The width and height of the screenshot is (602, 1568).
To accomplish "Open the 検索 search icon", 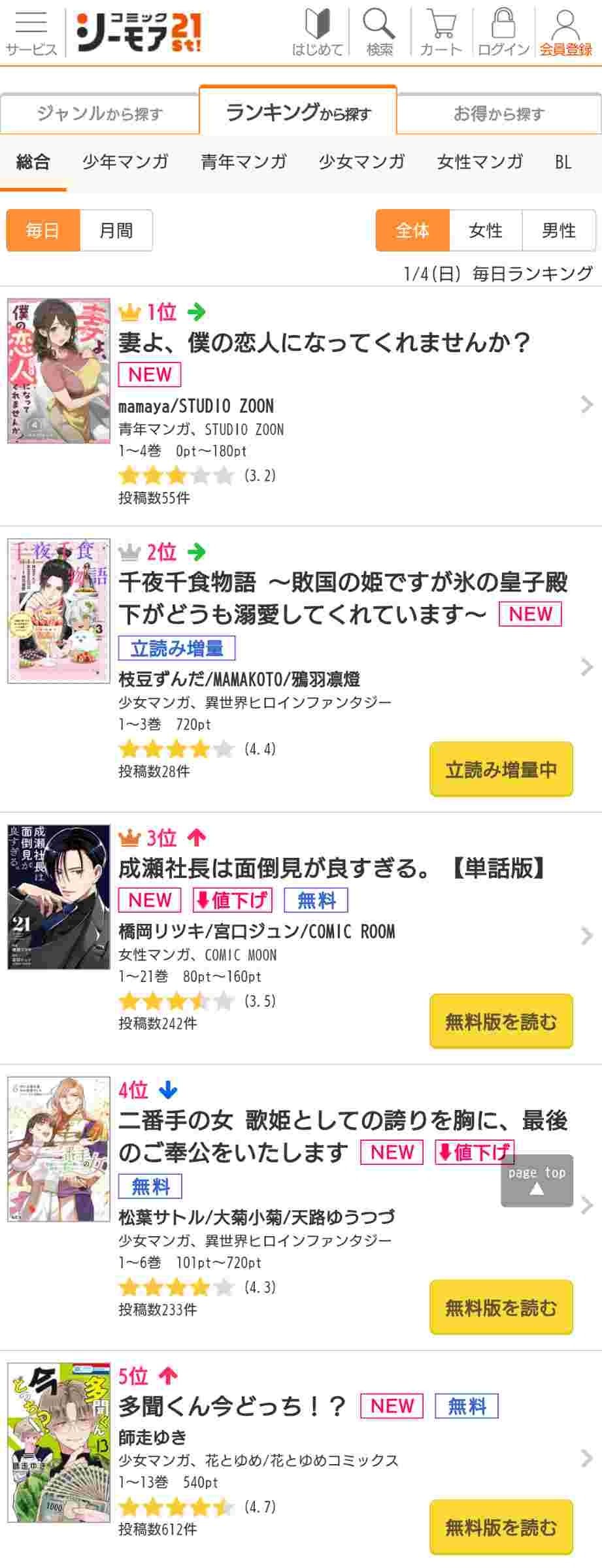I will pyautogui.click(x=379, y=32).
